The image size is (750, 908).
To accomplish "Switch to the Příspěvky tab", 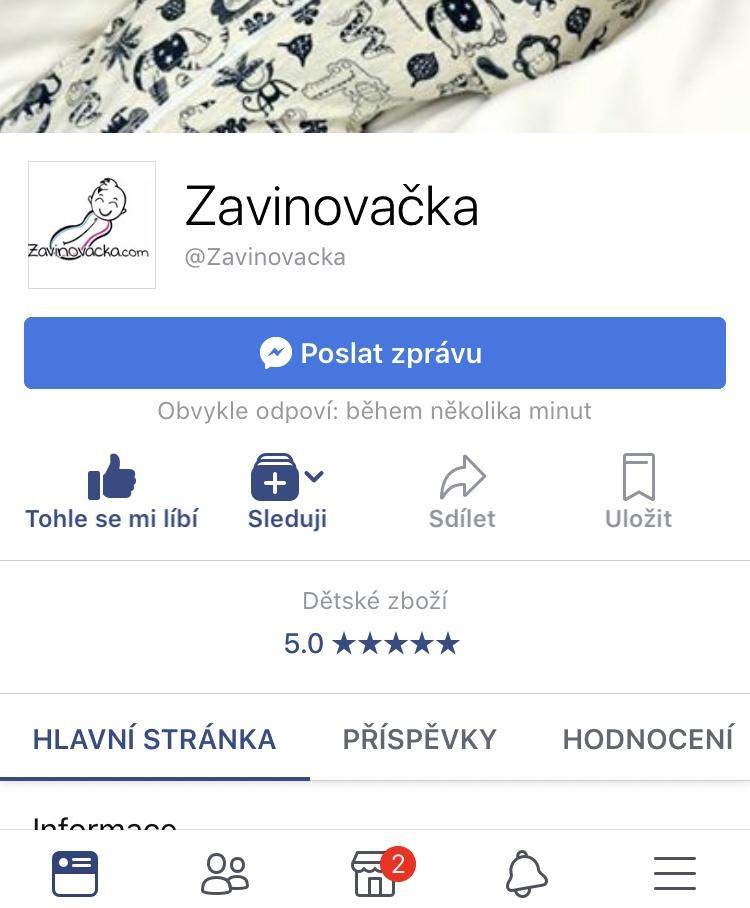I will pyautogui.click(x=420, y=739).
